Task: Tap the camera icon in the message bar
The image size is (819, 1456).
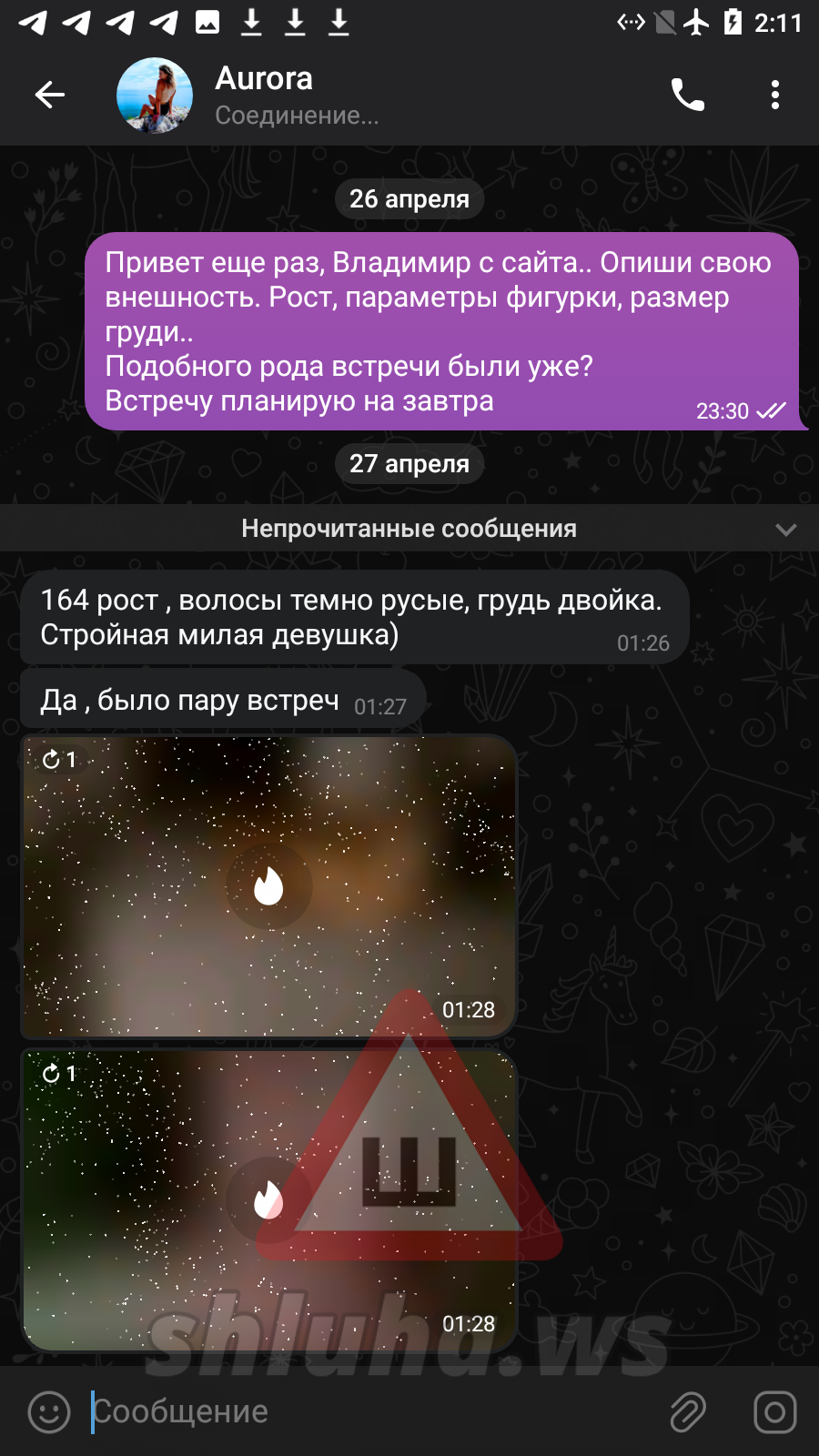Action: point(775,1412)
